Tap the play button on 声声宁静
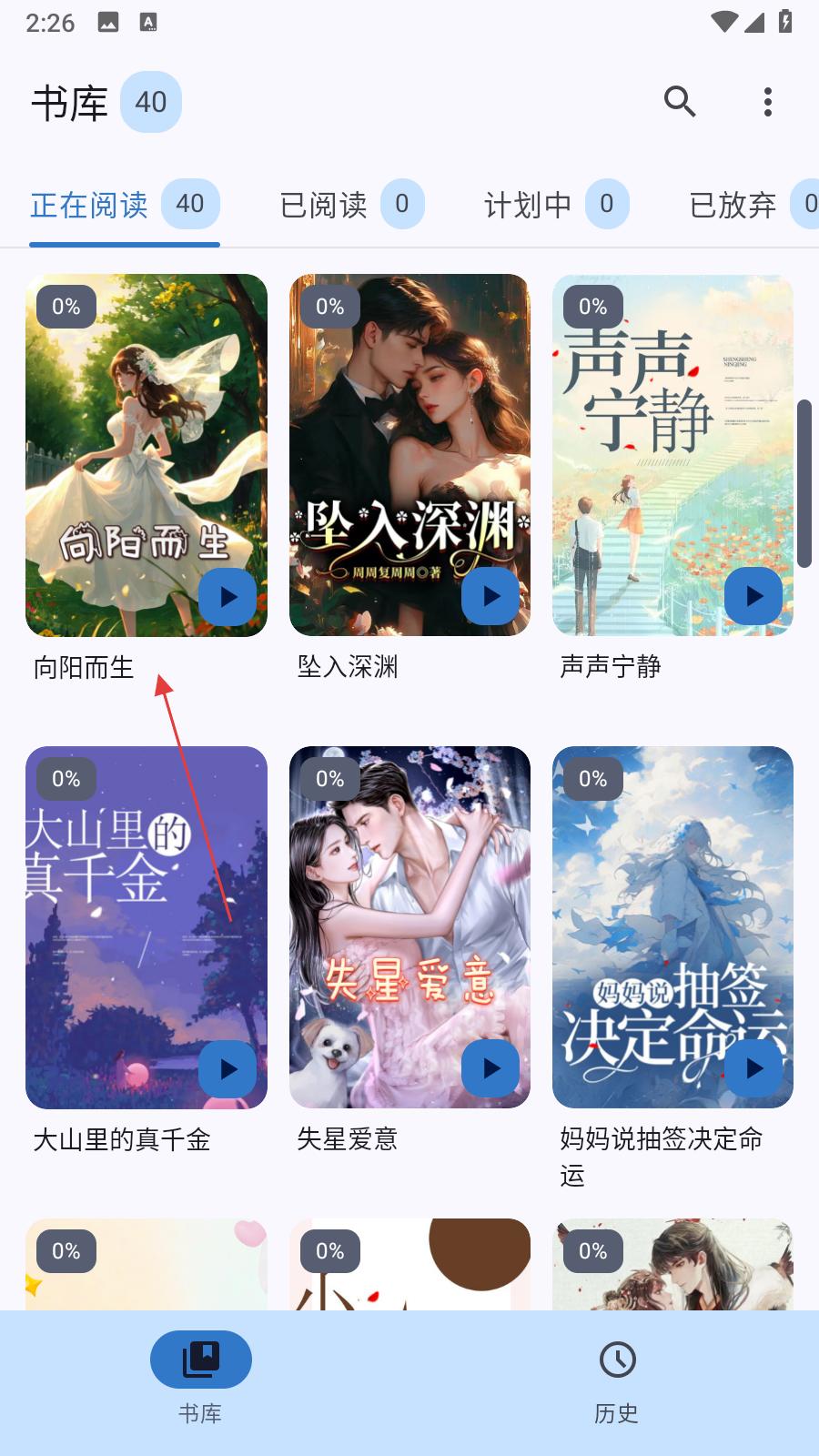The height and width of the screenshot is (1456, 819). pos(753,597)
